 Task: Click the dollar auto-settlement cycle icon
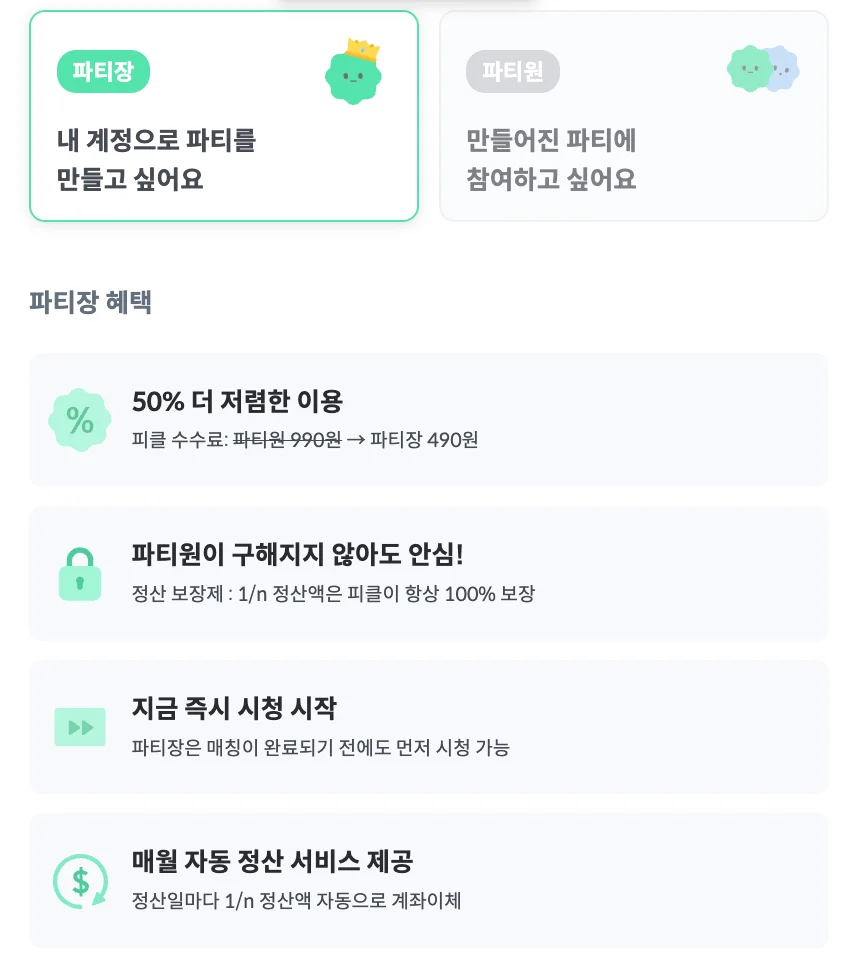(80, 881)
